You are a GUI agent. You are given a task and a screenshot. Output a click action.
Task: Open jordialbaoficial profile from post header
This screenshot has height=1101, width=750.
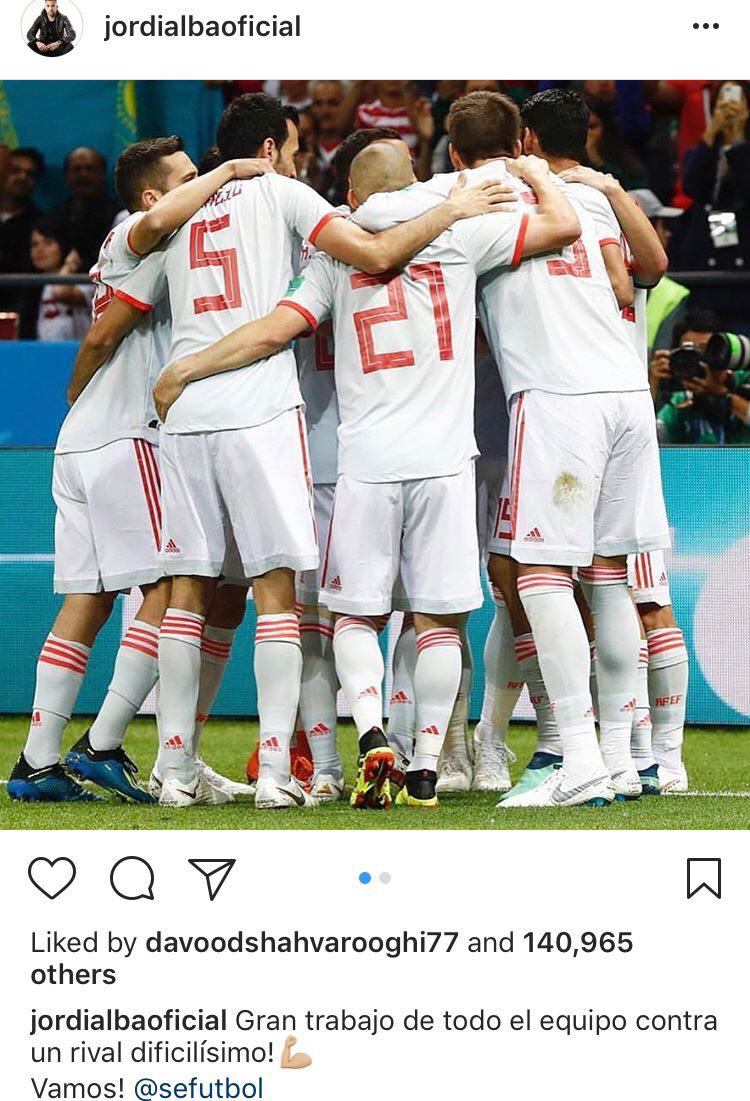202,27
